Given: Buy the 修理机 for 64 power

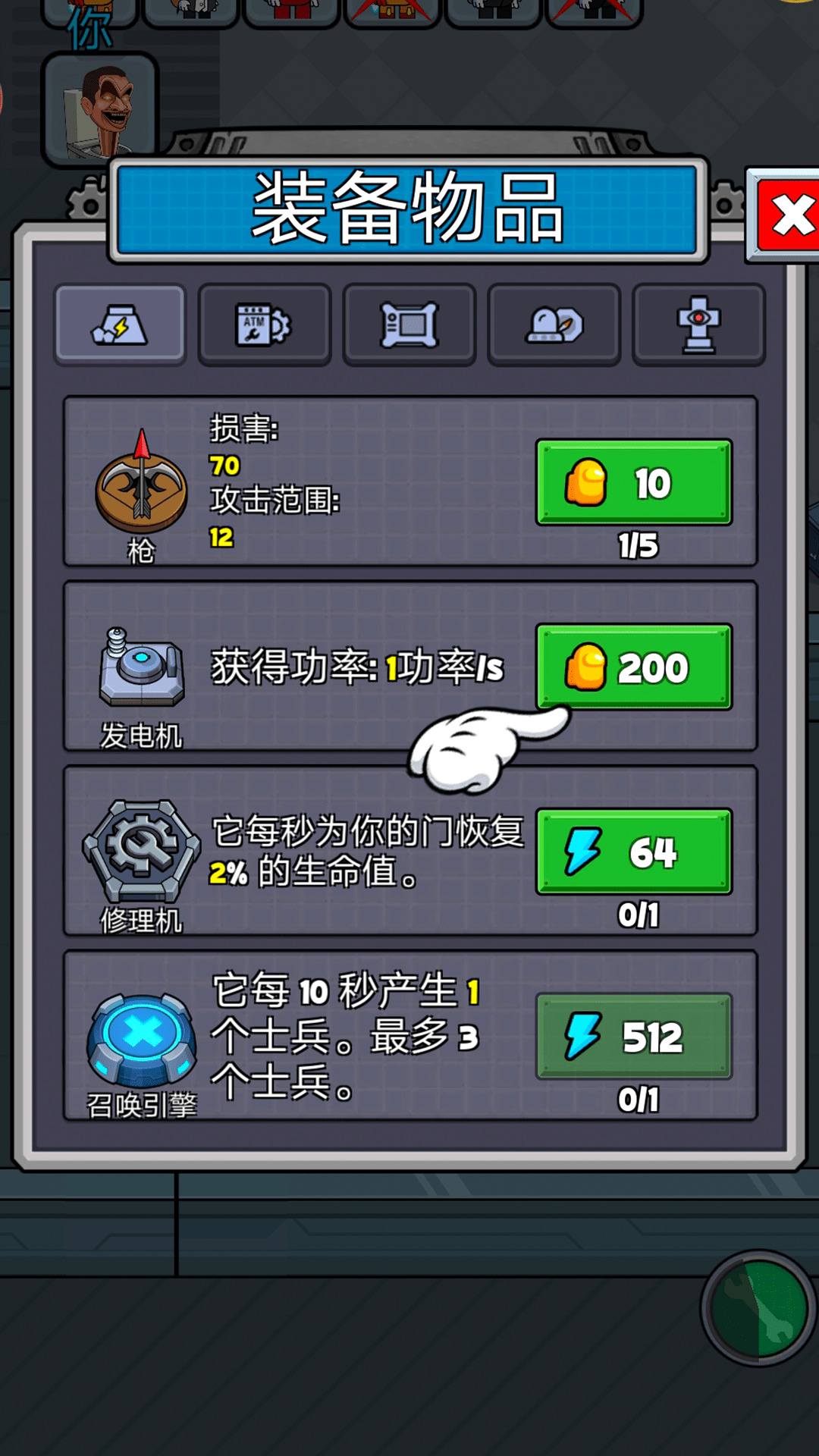Looking at the screenshot, I should click(x=633, y=852).
